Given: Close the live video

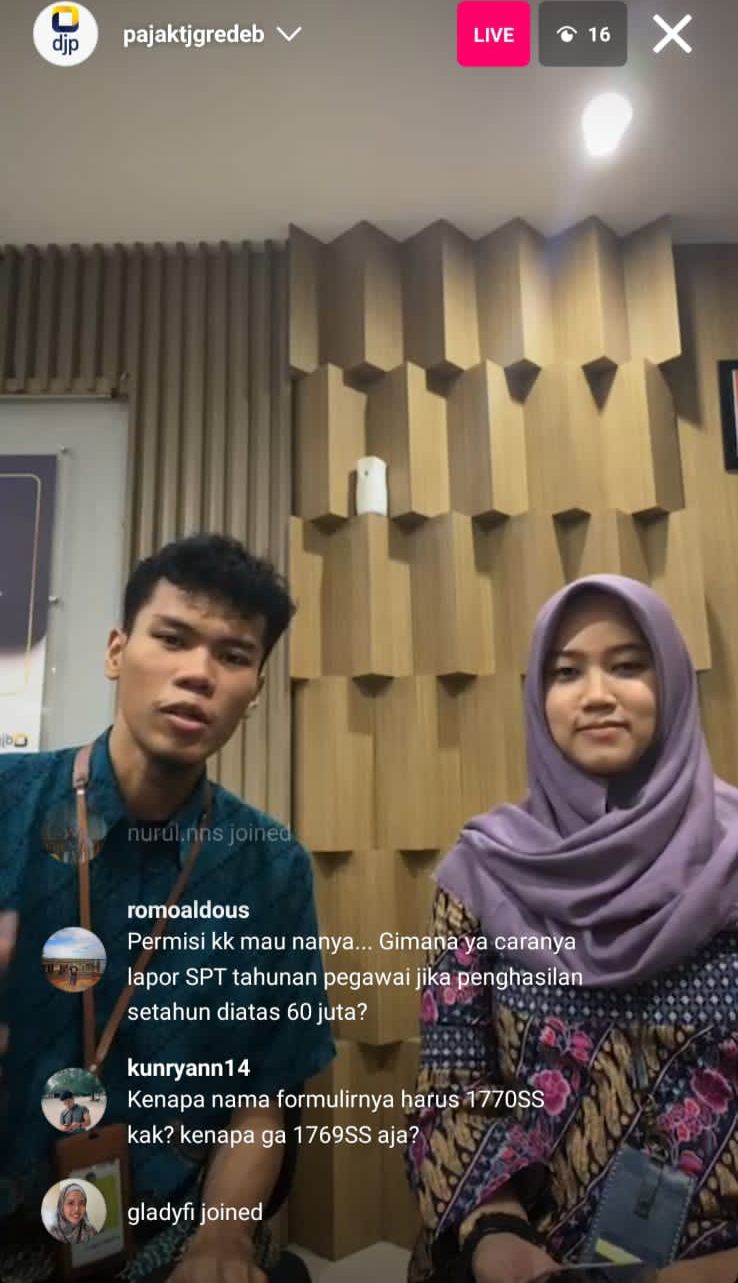Looking at the screenshot, I should pos(672,34).
